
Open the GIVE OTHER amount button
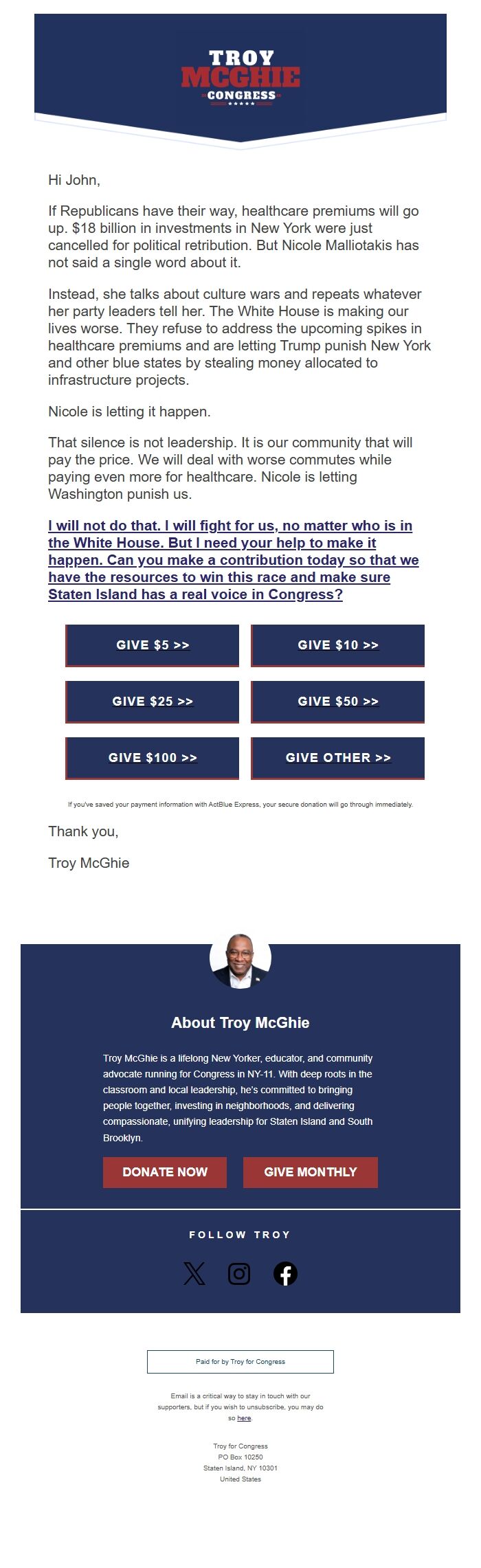pyautogui.click(x=337, y=758)
